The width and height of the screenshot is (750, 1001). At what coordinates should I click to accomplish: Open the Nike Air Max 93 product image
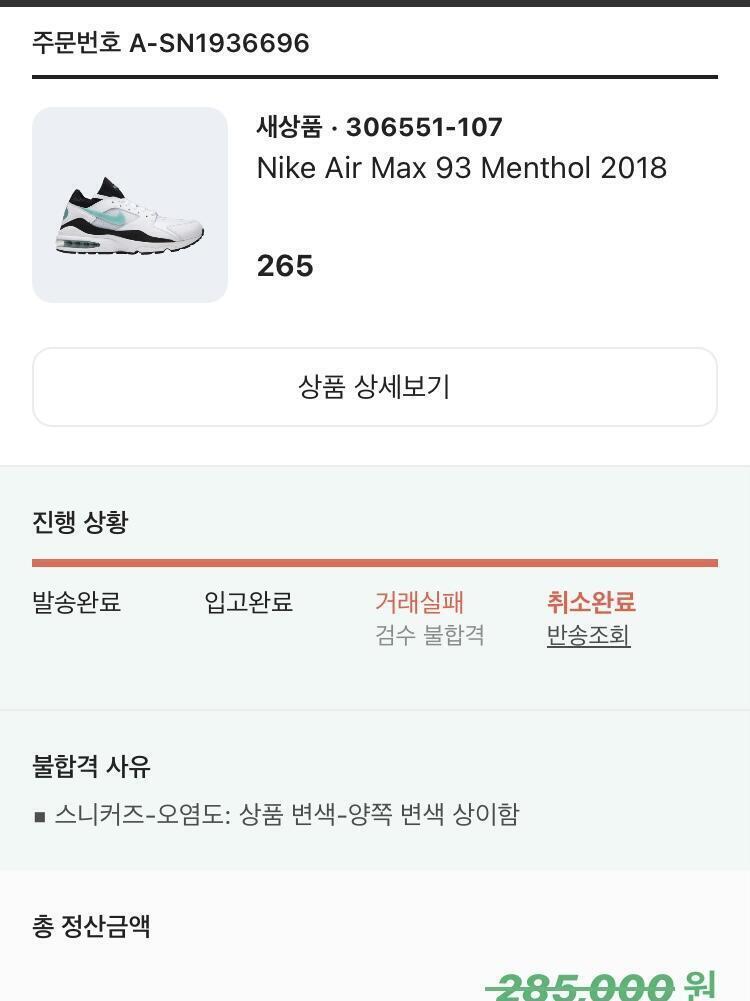(x=130, y=205)
